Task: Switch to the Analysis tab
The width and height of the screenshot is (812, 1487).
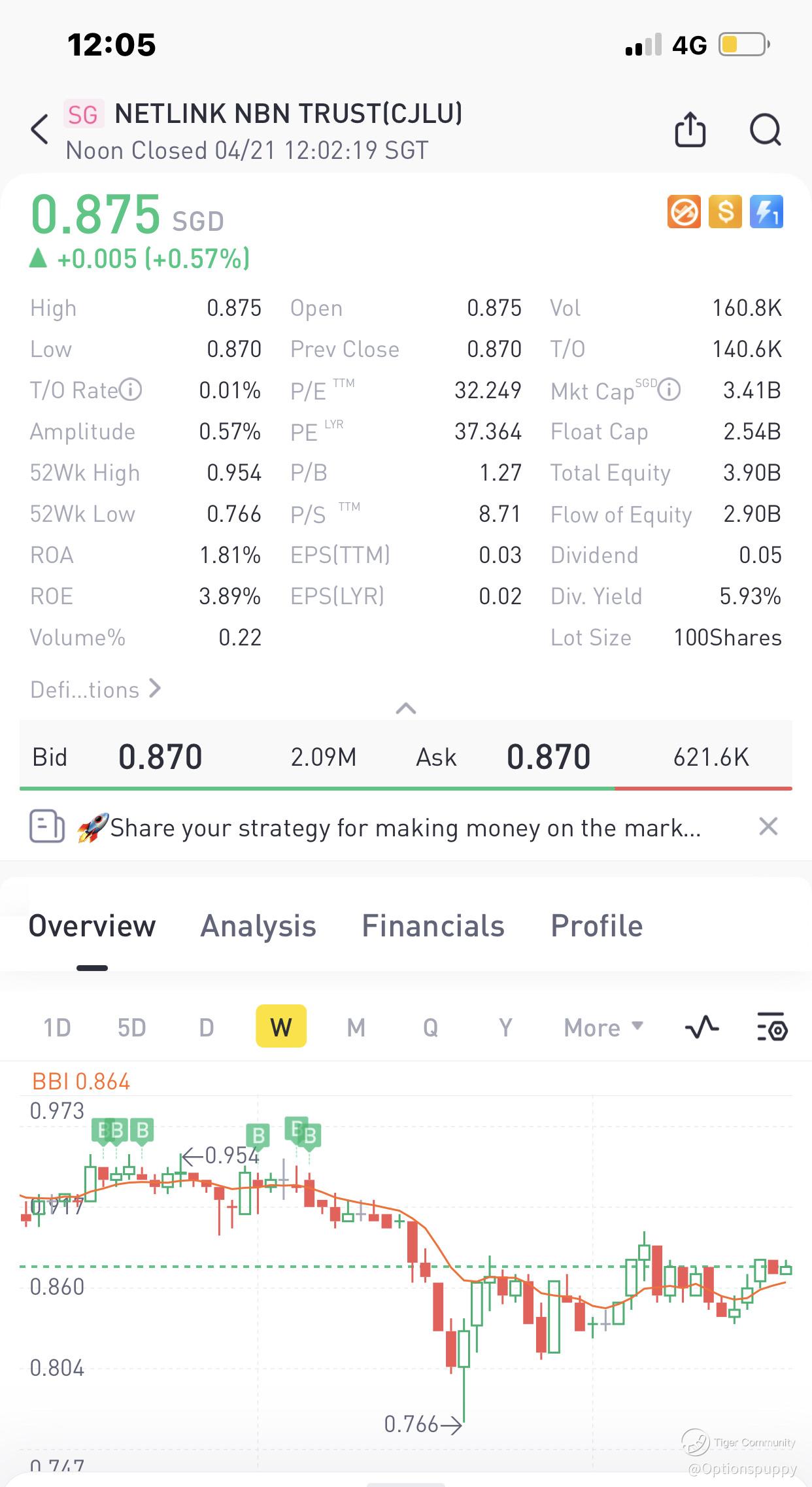Action: (x=258, y=926)
